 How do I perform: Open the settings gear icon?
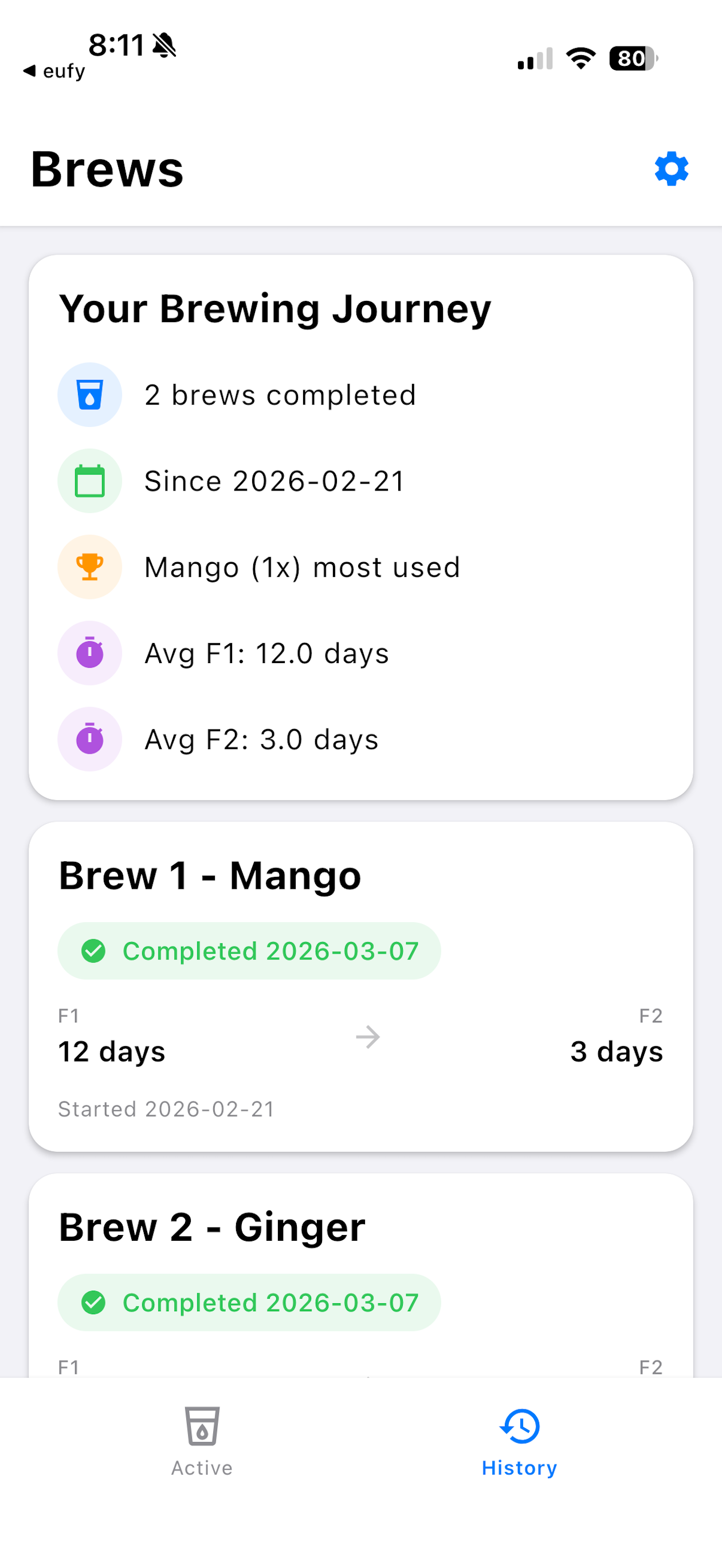[x=671, y=169]
